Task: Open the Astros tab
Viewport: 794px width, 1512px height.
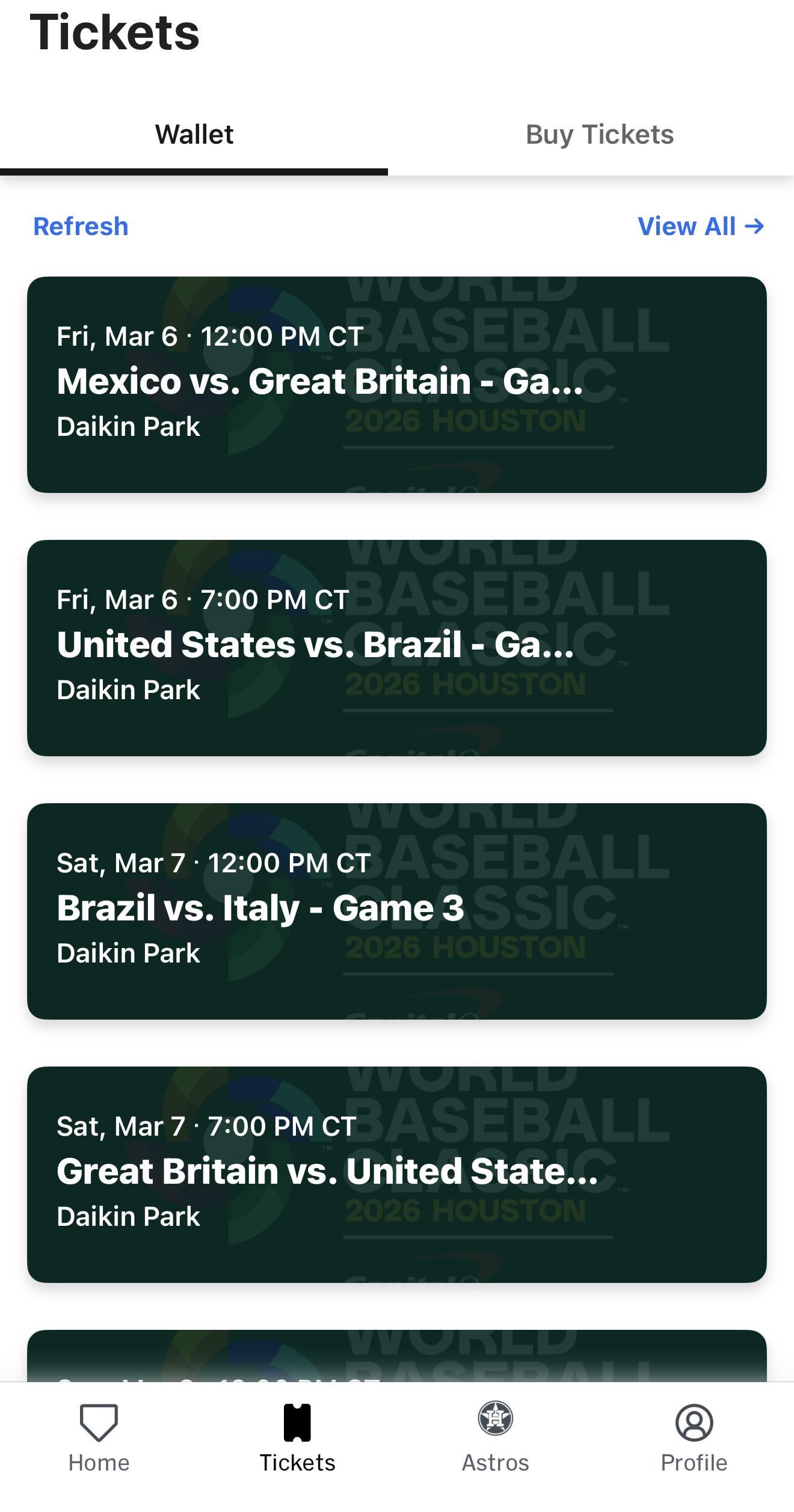Action: click(x=495, y=1437)
